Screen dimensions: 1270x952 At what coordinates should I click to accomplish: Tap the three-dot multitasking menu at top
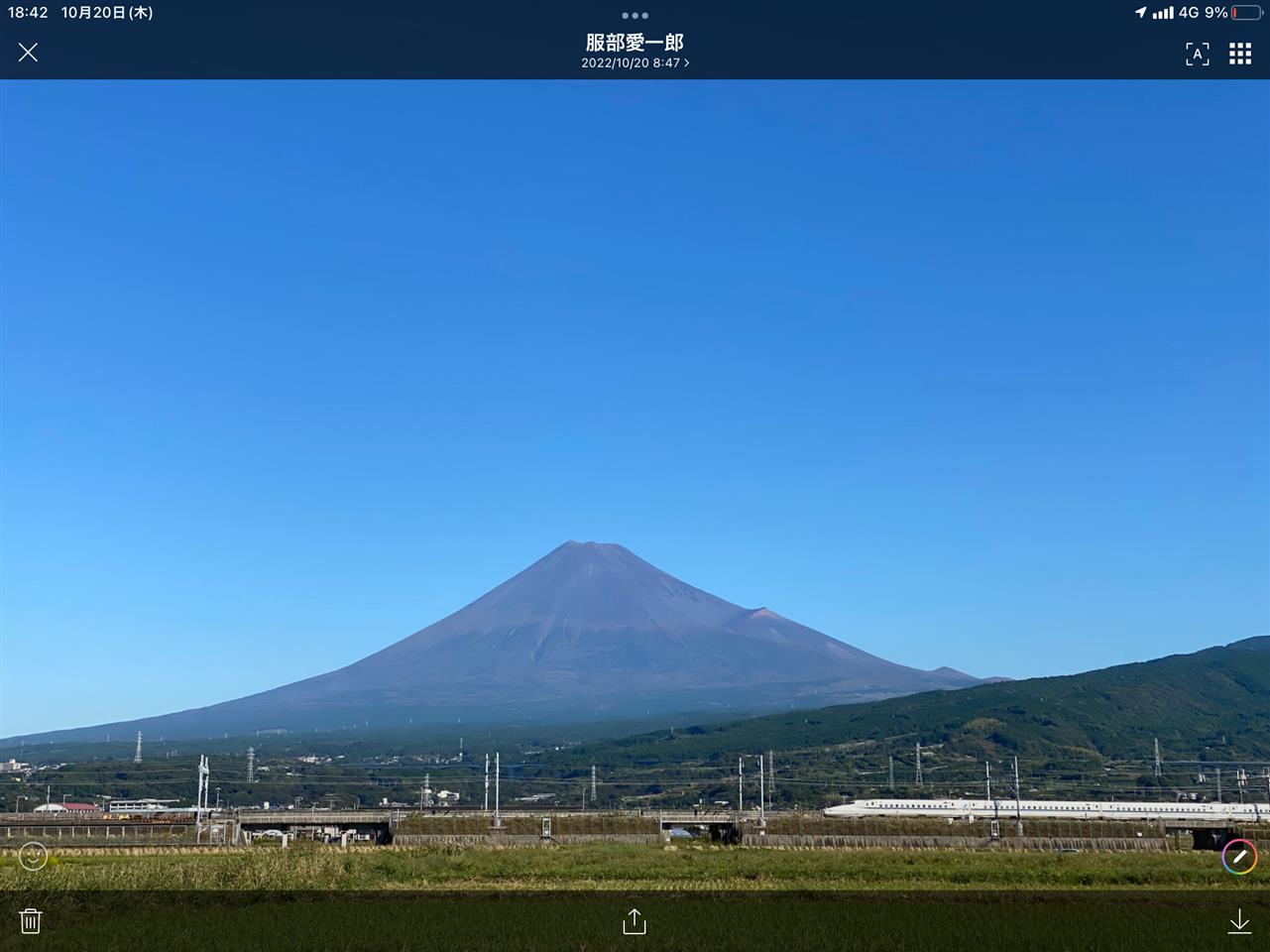(x=635, y=16)
